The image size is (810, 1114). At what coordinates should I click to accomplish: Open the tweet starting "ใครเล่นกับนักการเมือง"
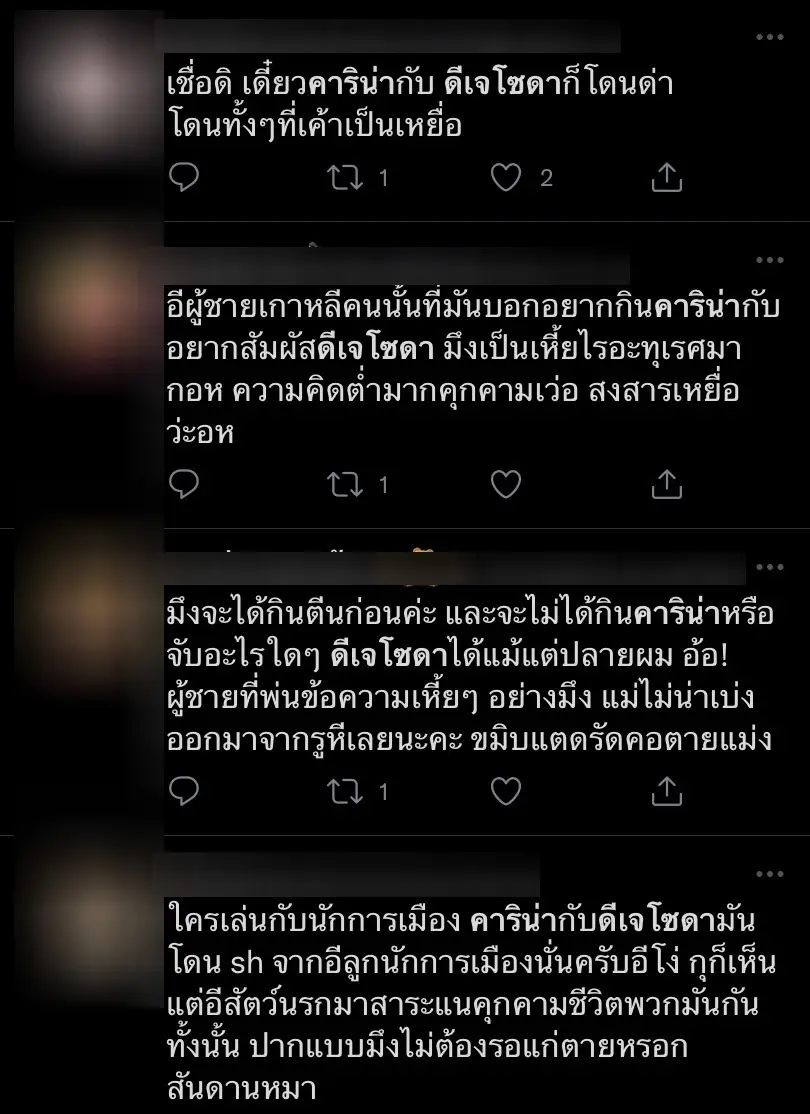pyautogui.click(x=470, y=1000)
